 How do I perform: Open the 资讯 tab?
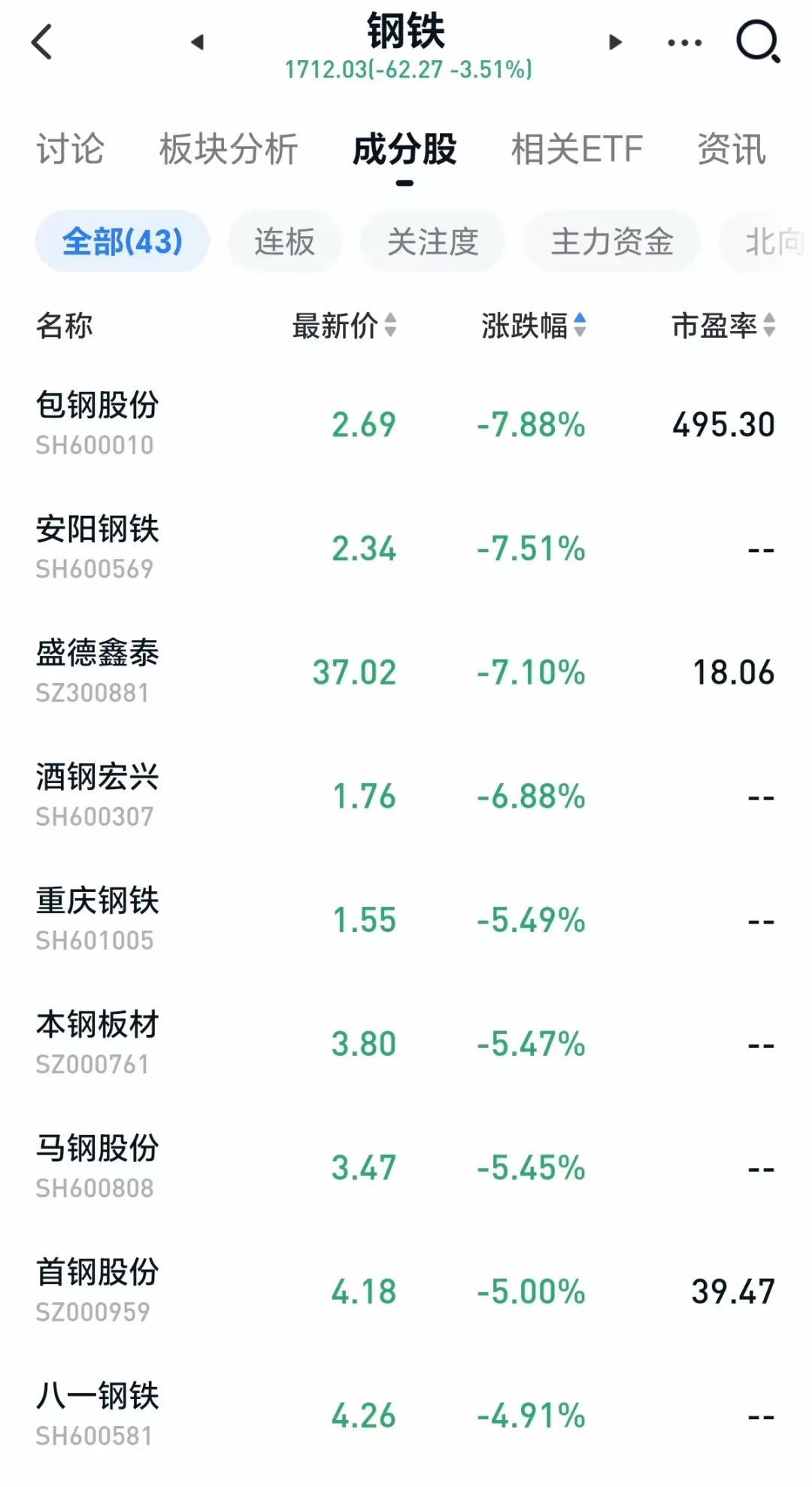tap(732, 149)
